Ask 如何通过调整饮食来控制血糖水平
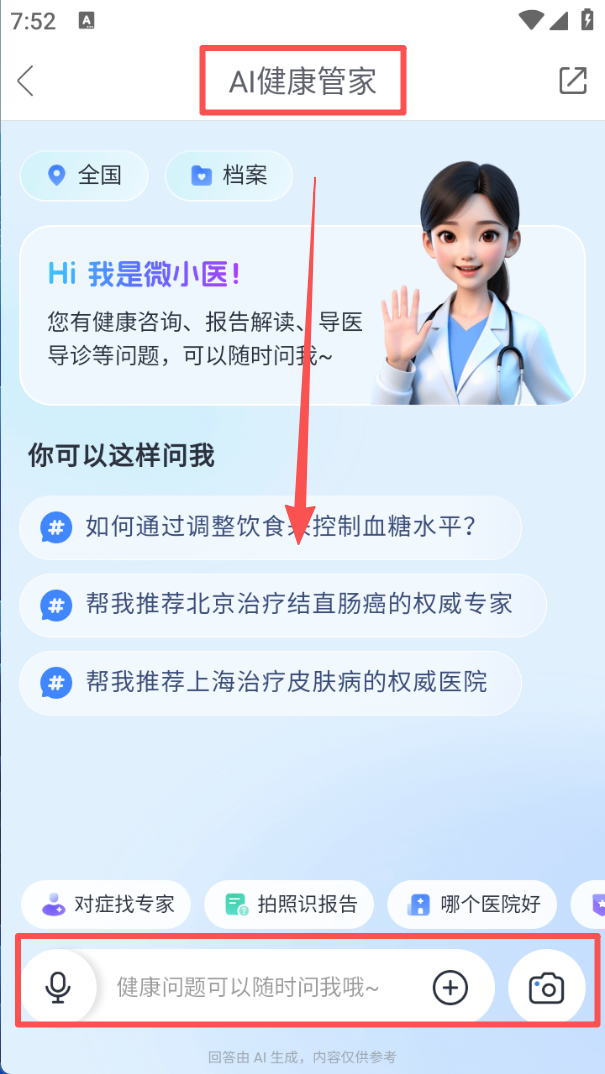 270,527
